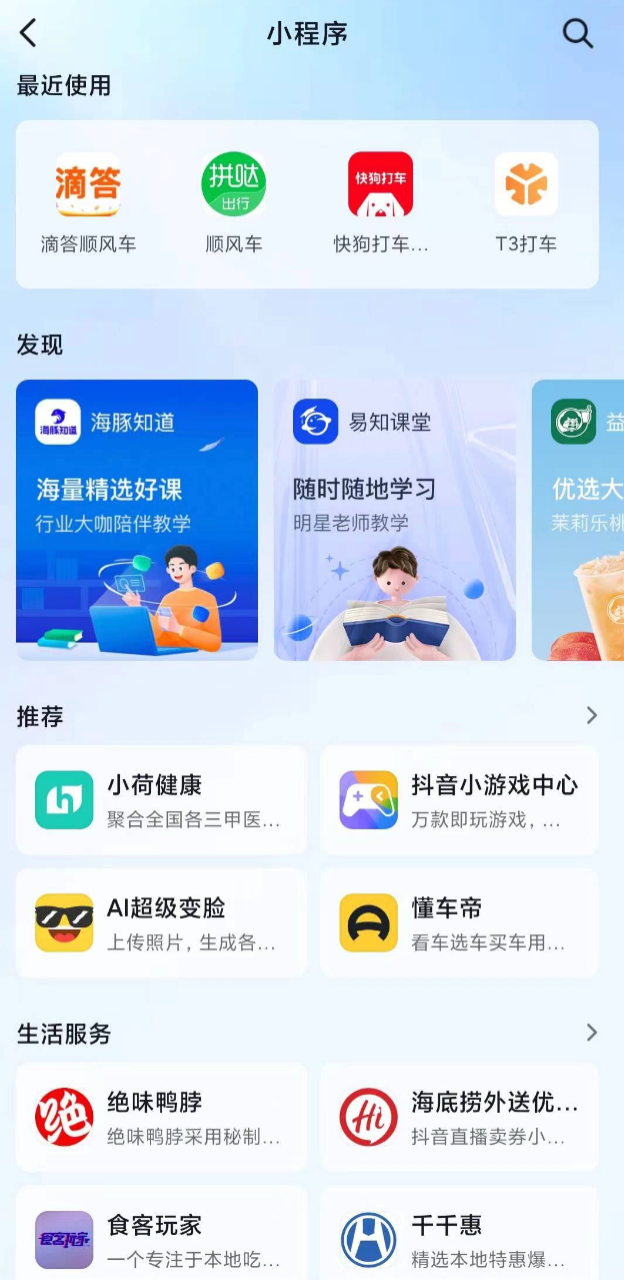Image resolution: width=624 pixels, height=1280 pixels.
Task: Open 懂车帝 car mini program
Action: [459, 922]
